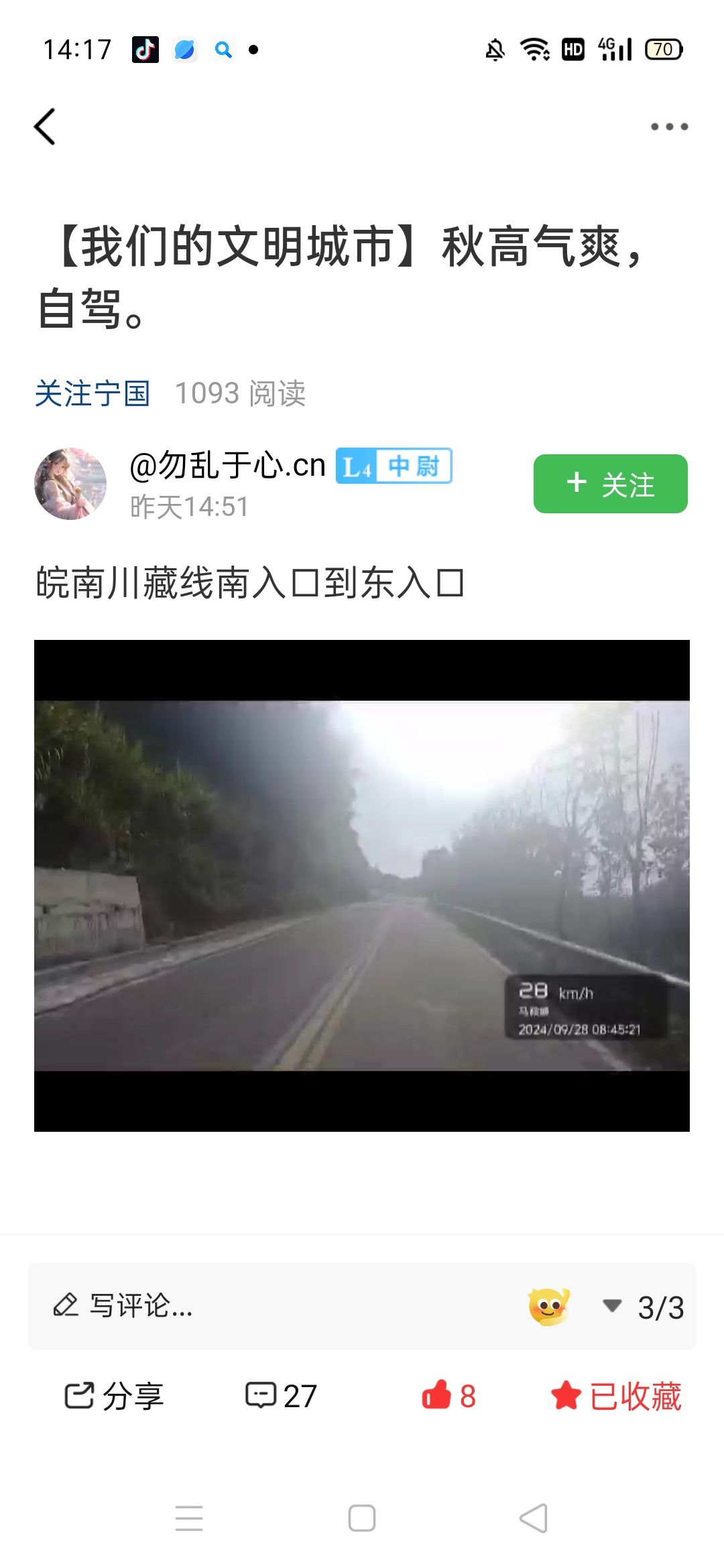Open the emoji sticker picker
Viewport: 724px width, 1568px height.
pos(549,1305)
